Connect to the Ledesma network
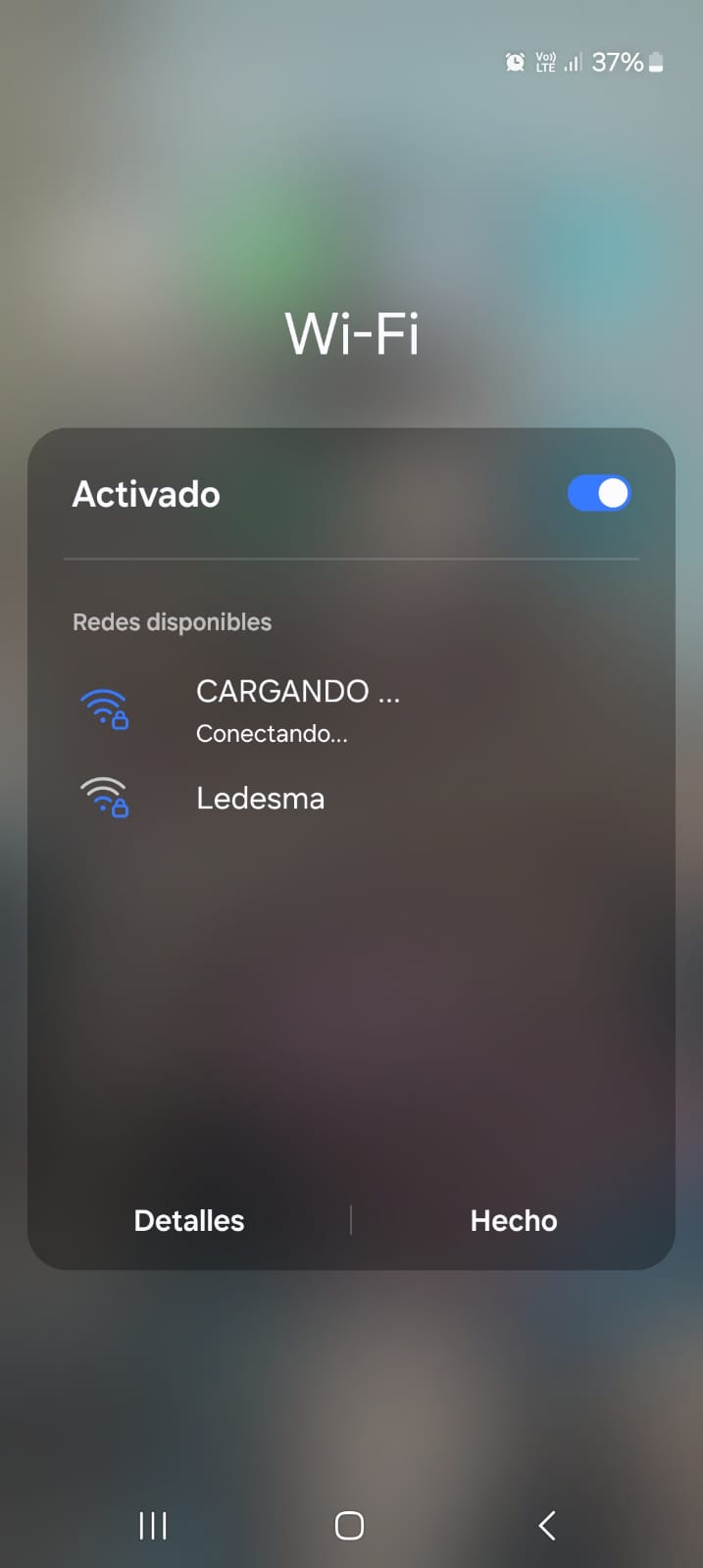Viewport: 703px width, 1568px height. (260, 799)
